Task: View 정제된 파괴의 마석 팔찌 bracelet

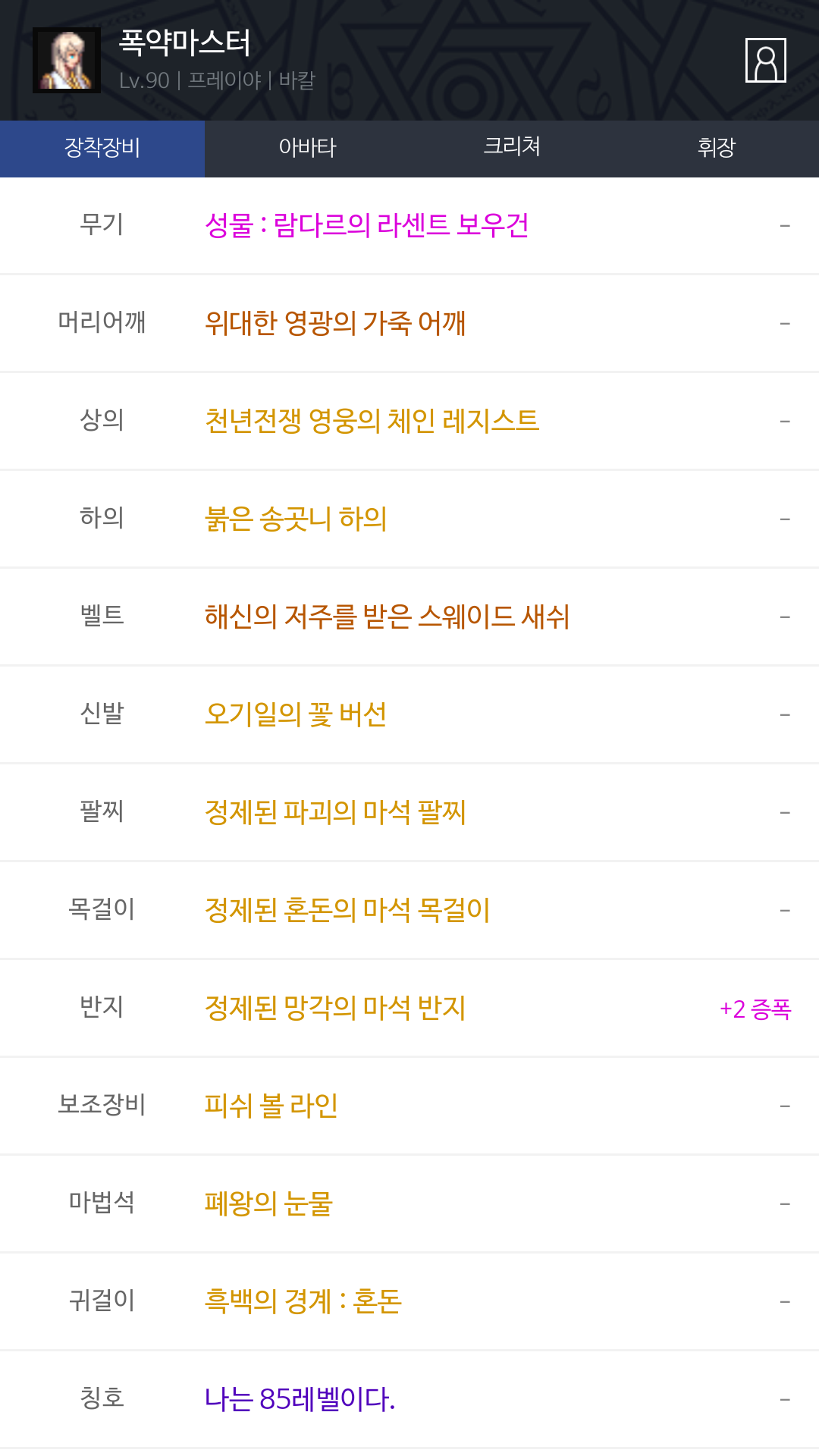Action: (335, 812)
